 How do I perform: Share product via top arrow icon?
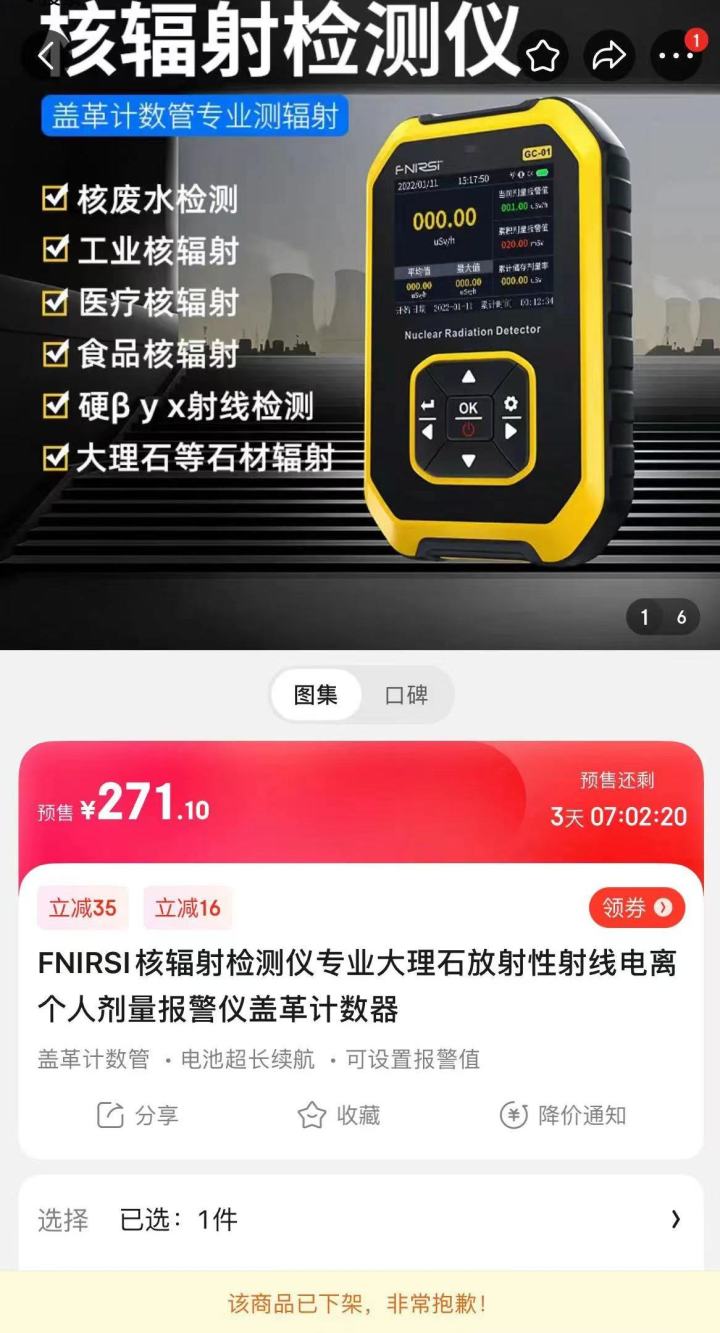[x=609, y=56]
